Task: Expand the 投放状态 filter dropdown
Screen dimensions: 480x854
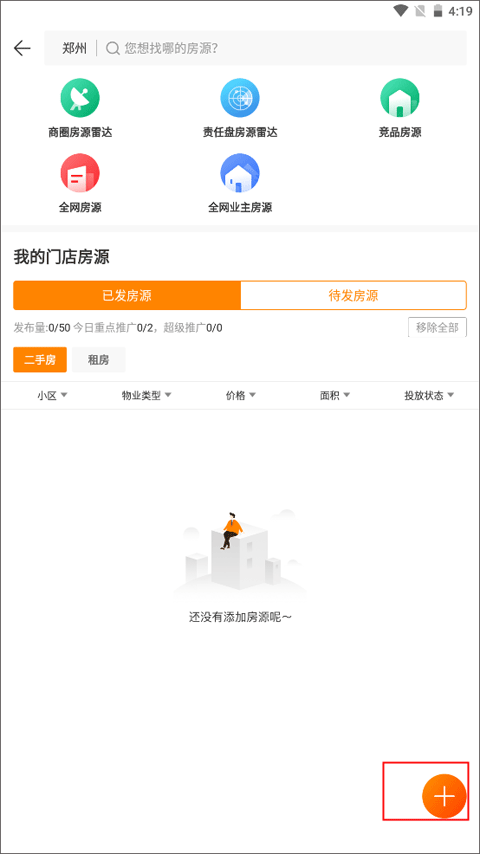Action: coord(429,395)
